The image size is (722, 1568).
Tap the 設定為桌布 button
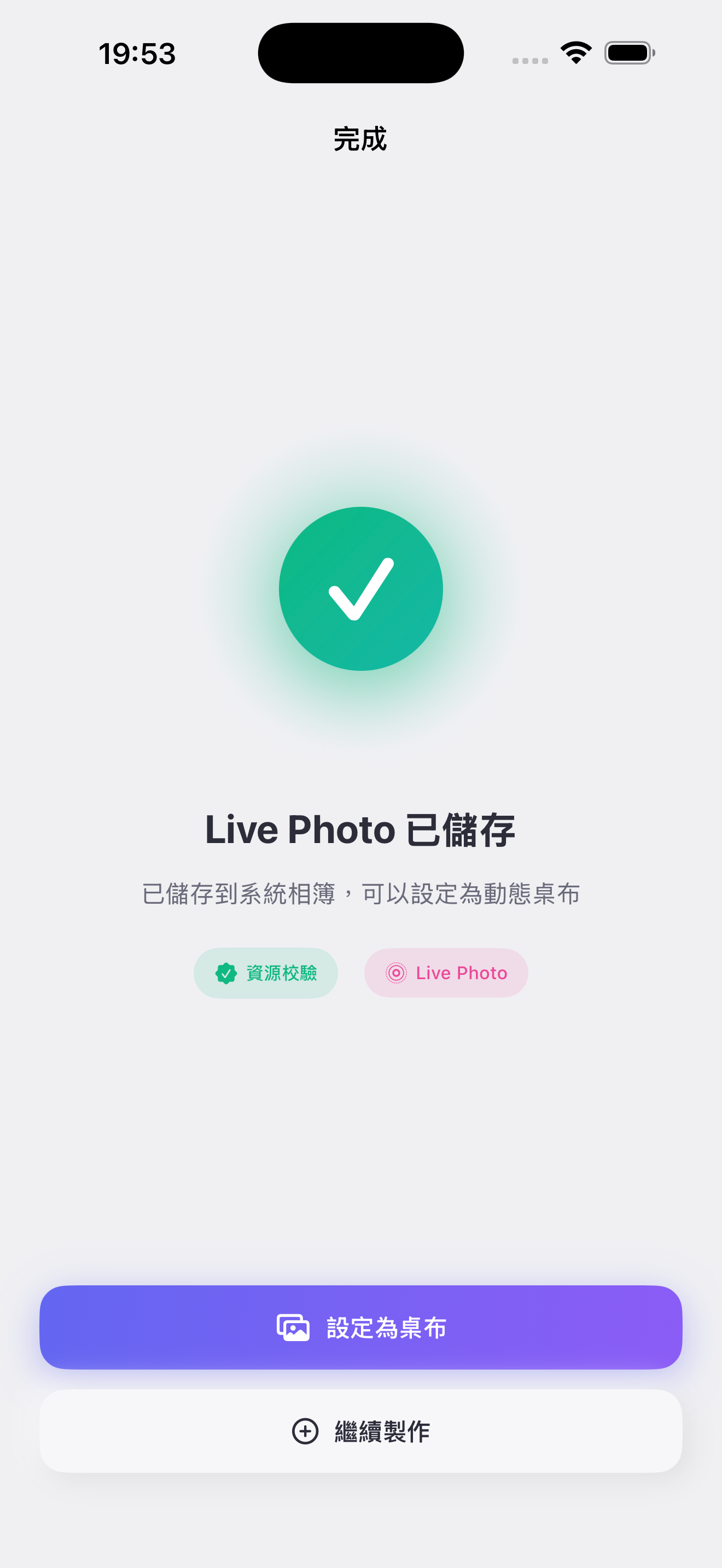pyautogui.click(x=361, y=1327)
